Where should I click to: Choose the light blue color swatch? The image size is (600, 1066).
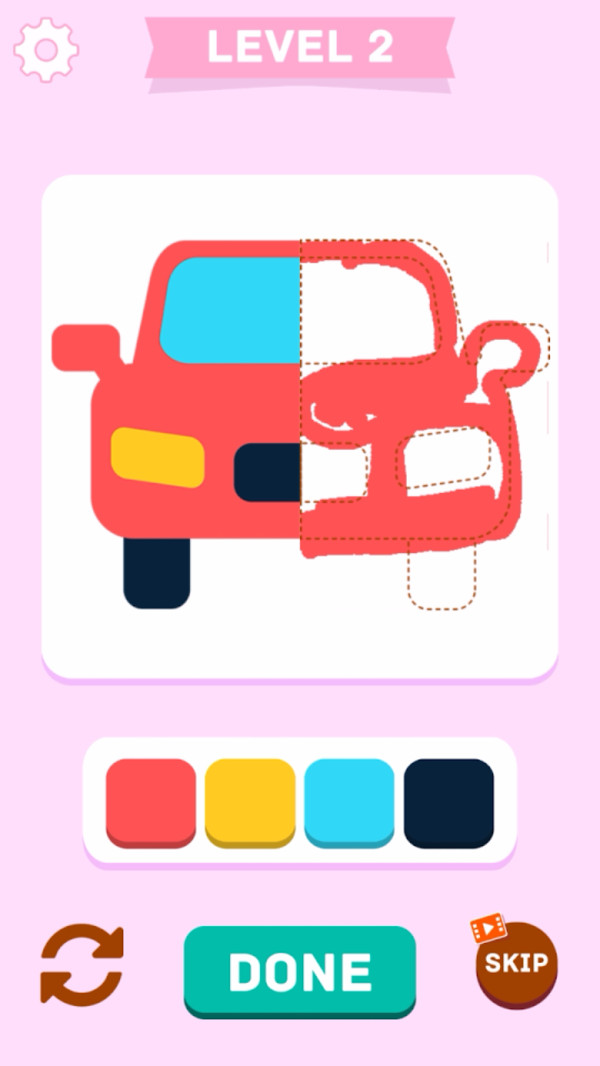pos(349,801)
